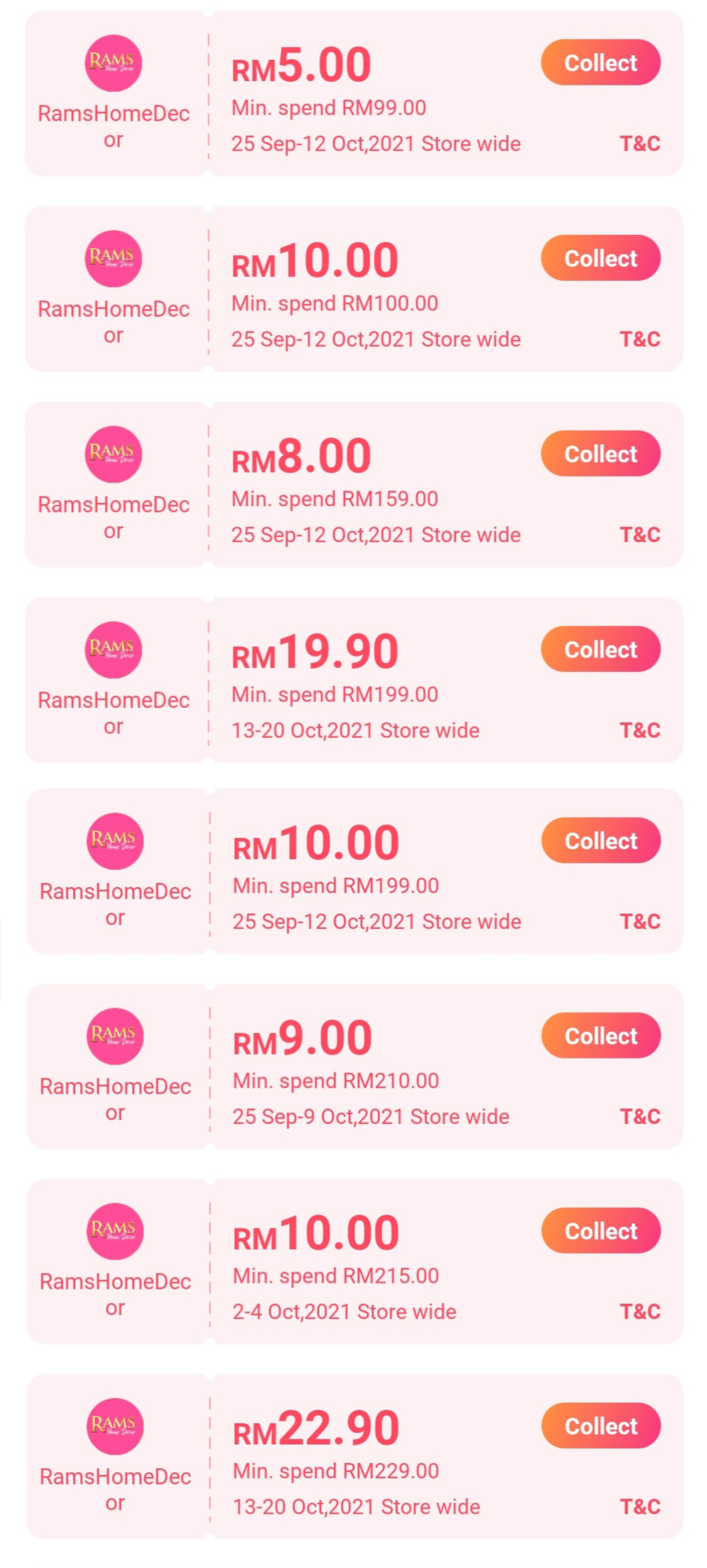707x1568 pixels.
Task: Collect the RM8.00 voucher
Action: click(x=601, y=454)
